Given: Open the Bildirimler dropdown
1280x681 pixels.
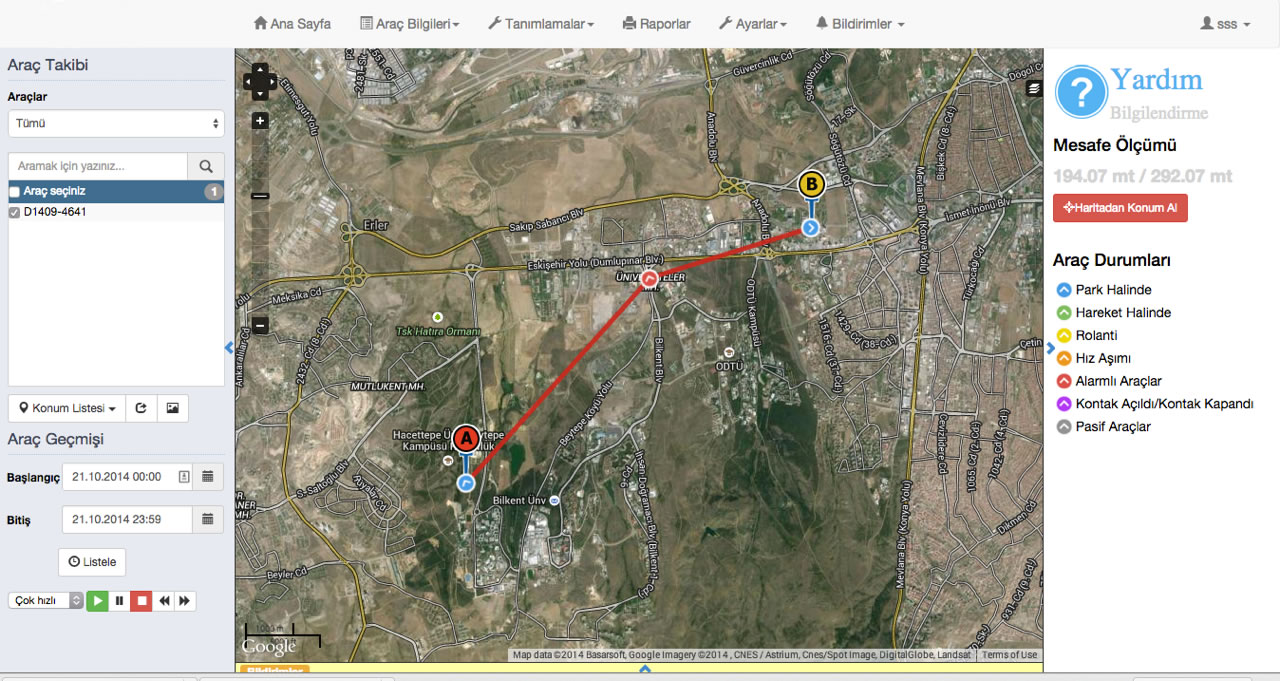Looking at the screenshot, I should tap(860, 23).
